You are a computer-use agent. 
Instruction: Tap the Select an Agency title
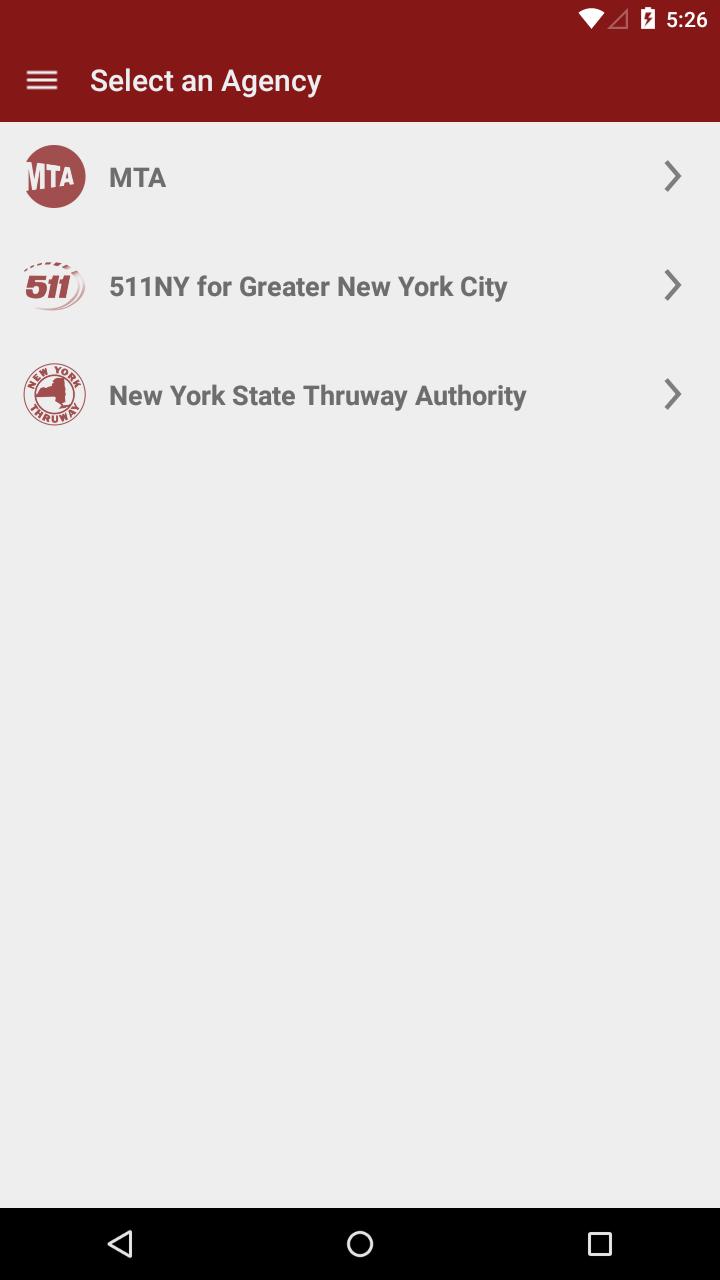coord(205,80)
